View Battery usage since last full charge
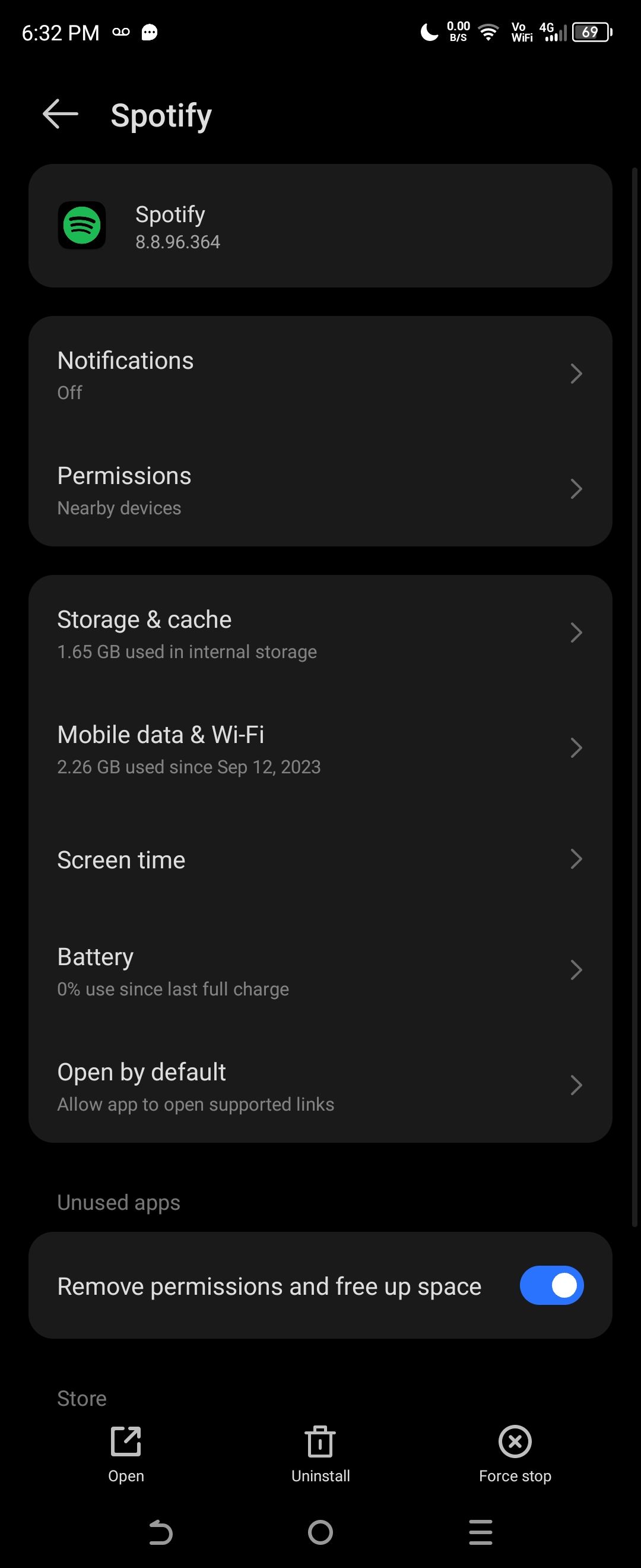Viewport: 641px width, 1568px height. (x=320, y=970)
